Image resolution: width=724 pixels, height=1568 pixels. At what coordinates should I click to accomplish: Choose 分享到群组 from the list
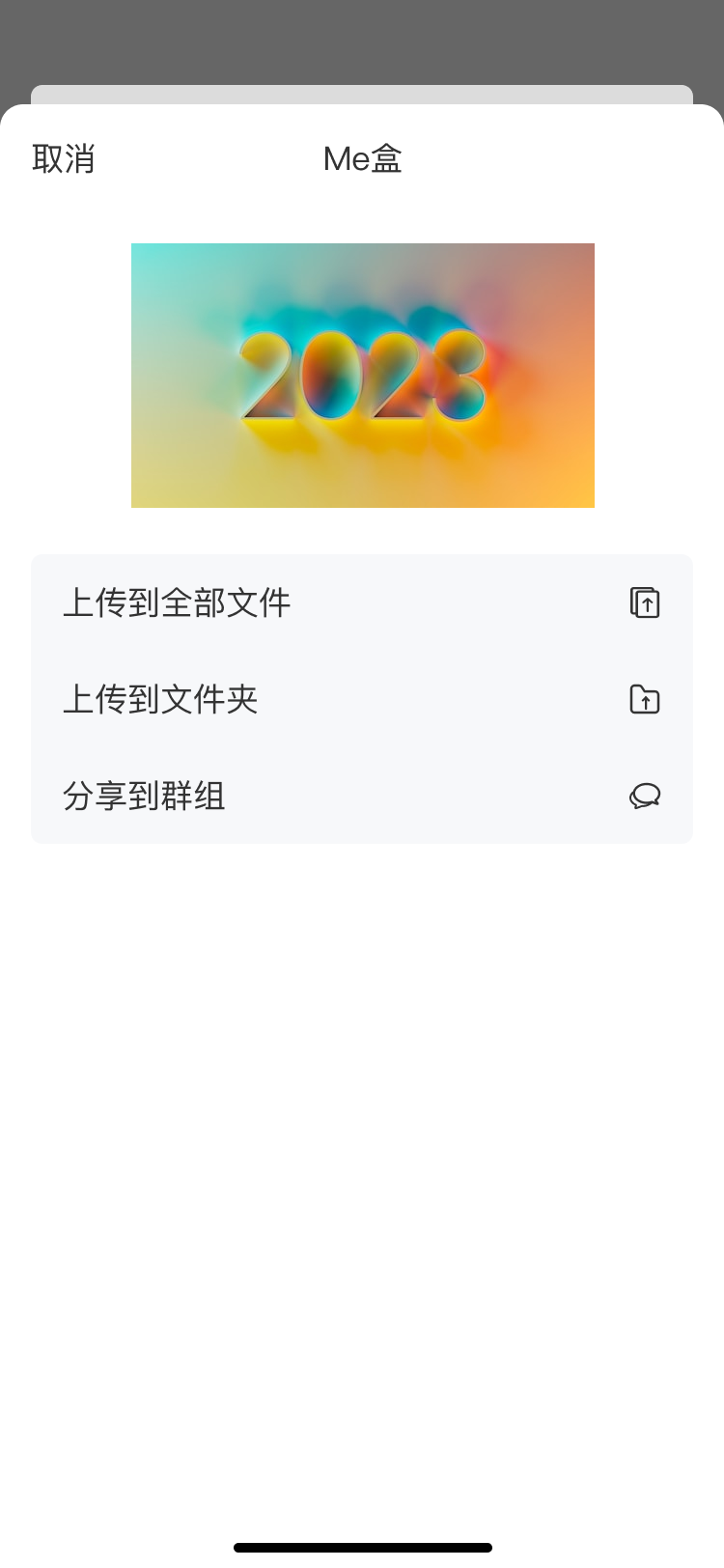tap(145, 797)
